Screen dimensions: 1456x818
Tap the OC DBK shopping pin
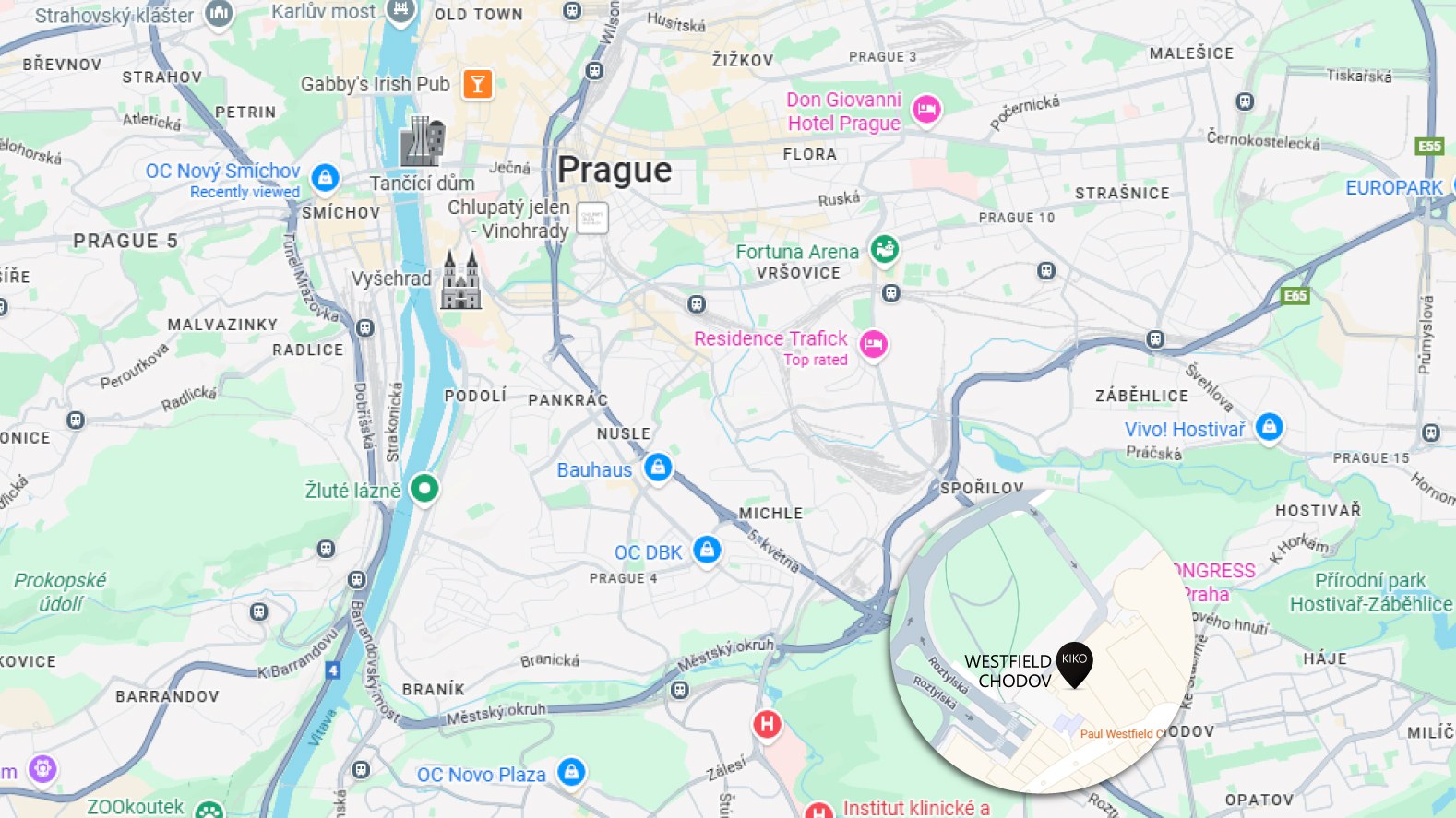[x=707, y=551]
